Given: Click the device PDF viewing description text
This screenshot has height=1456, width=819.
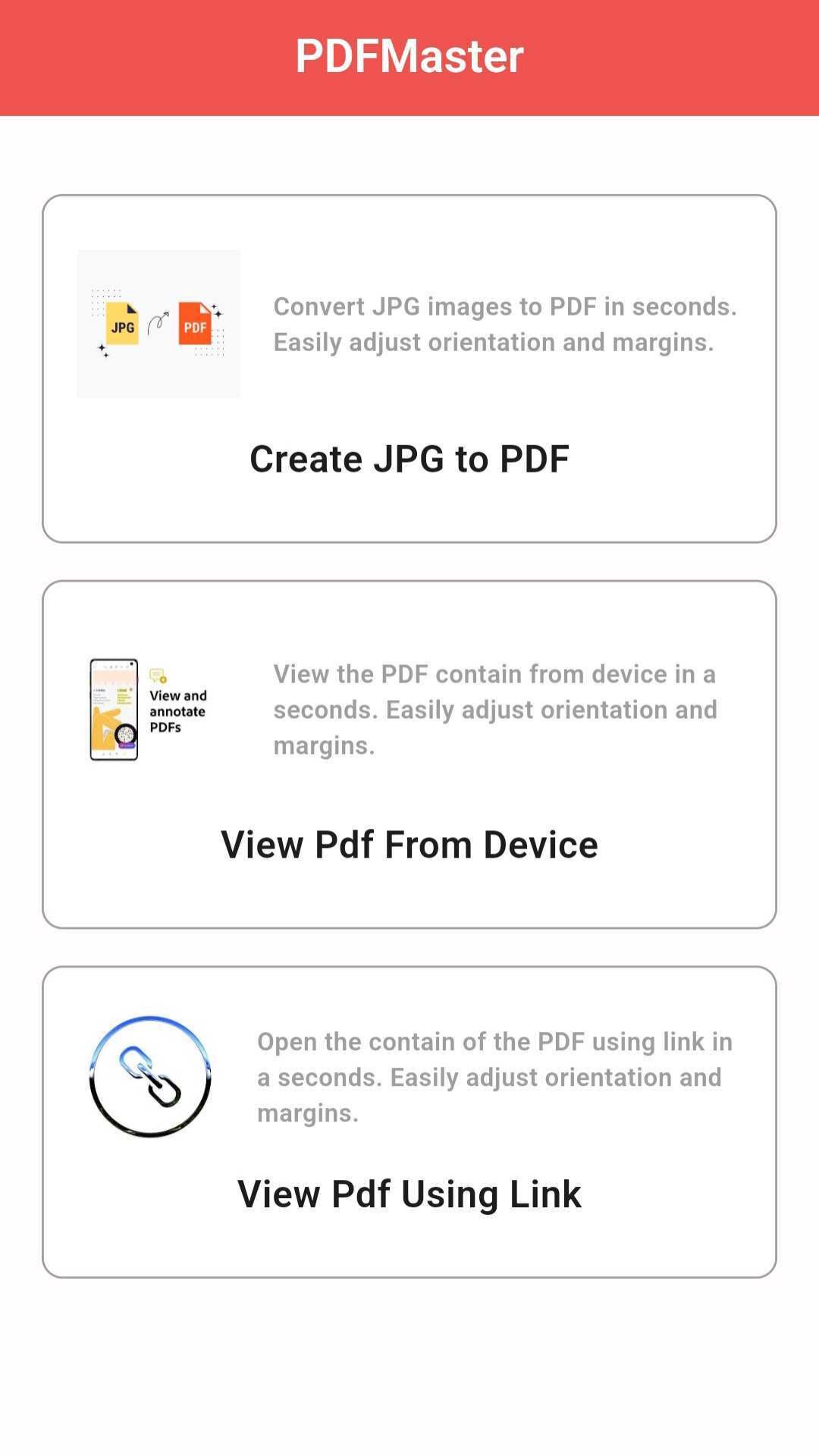Looking at the screenshot, I should click(x=494, y=708).
